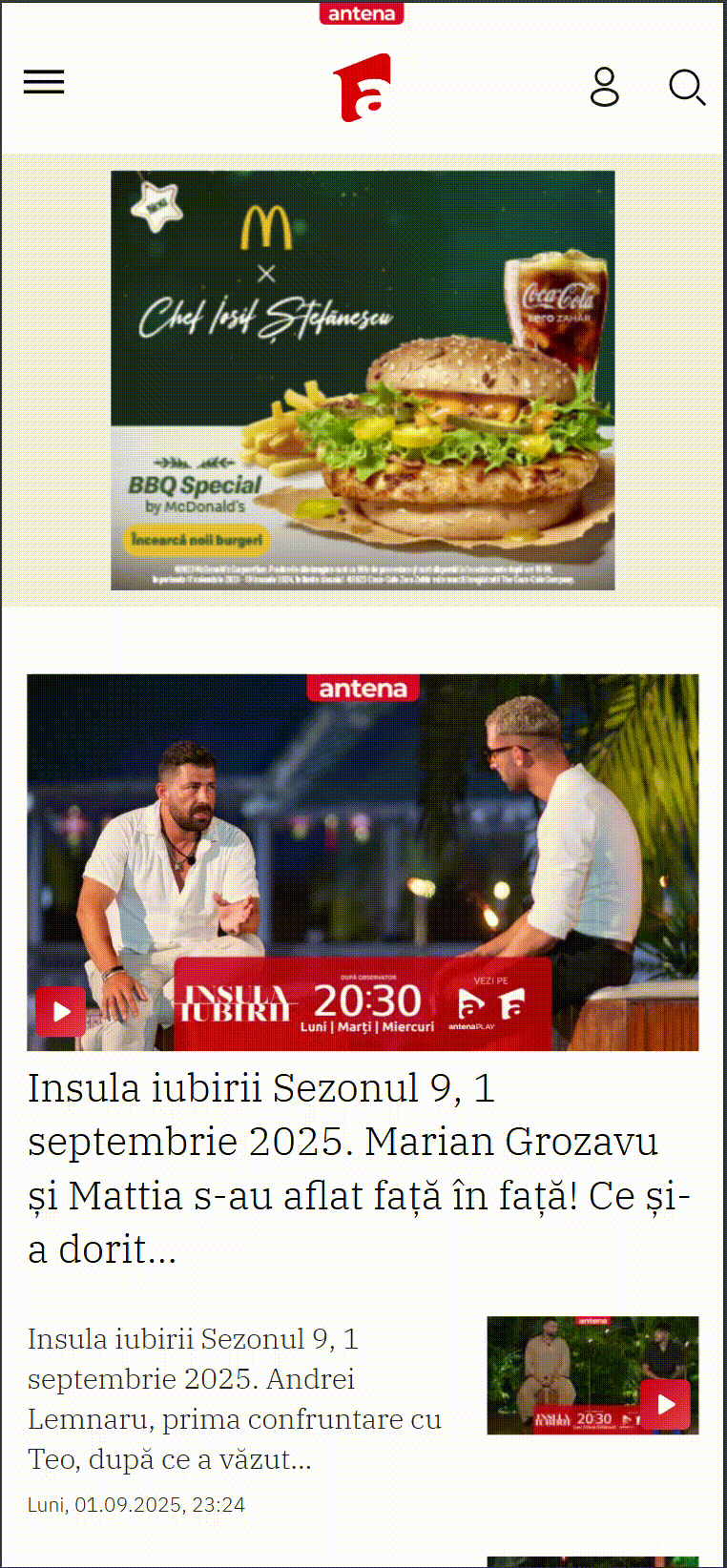The height and width of the screenshot is (1568, 727).
Task: Play the Andrei Lemnaru video thumbnail
Action: pyautogui.click(x=665, y=1404)
